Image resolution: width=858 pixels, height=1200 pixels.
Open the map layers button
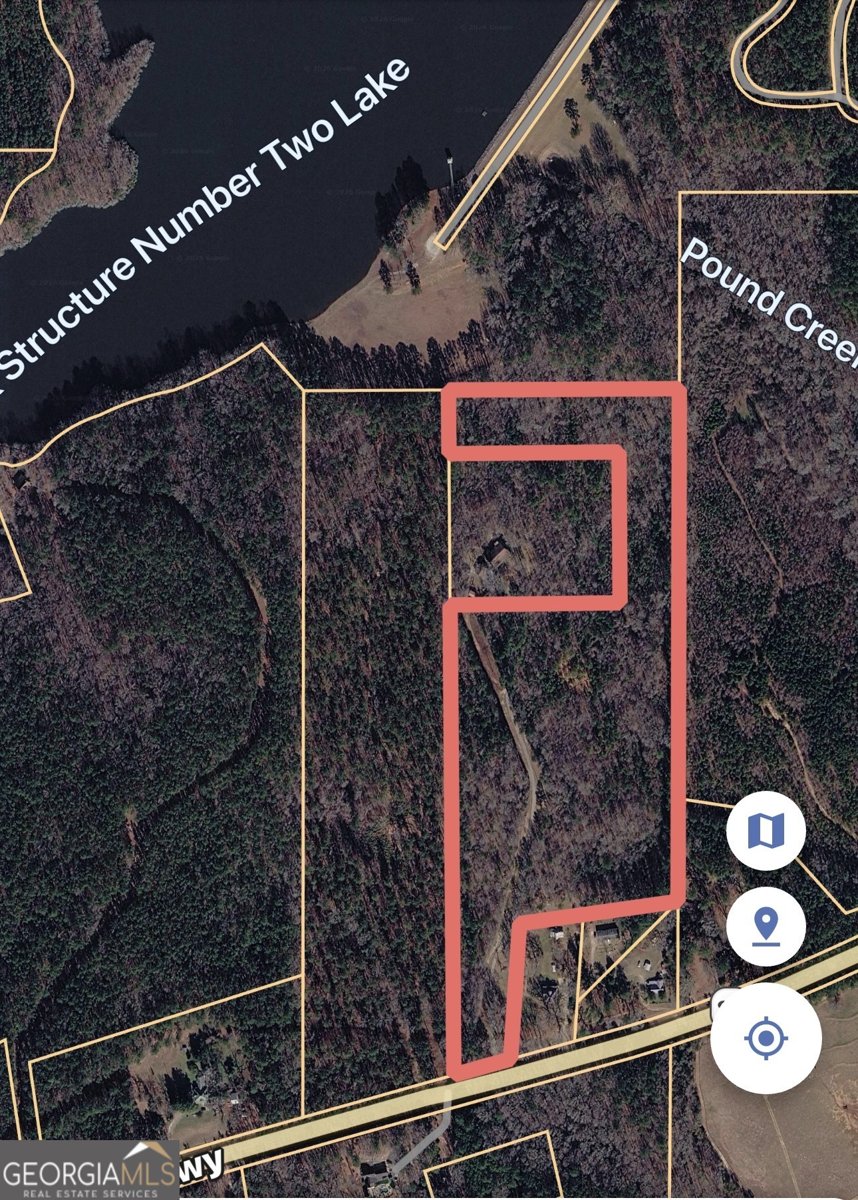(766, 830)
